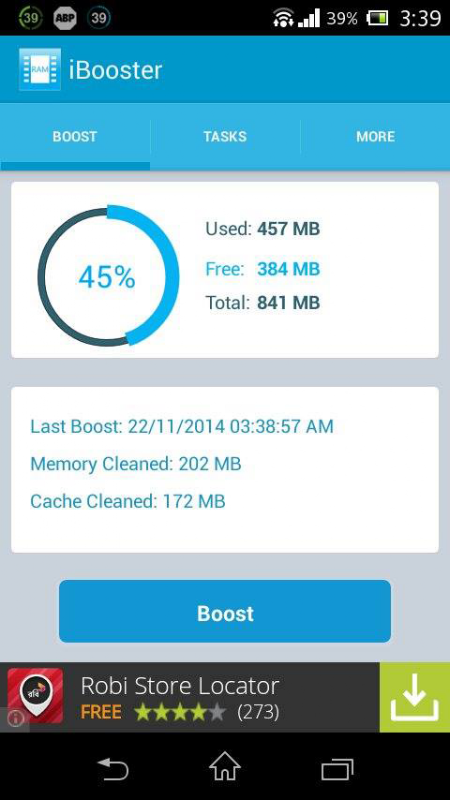Tap the blue Boost button
This screenshot has height=800, width=450.
point(225,611)
